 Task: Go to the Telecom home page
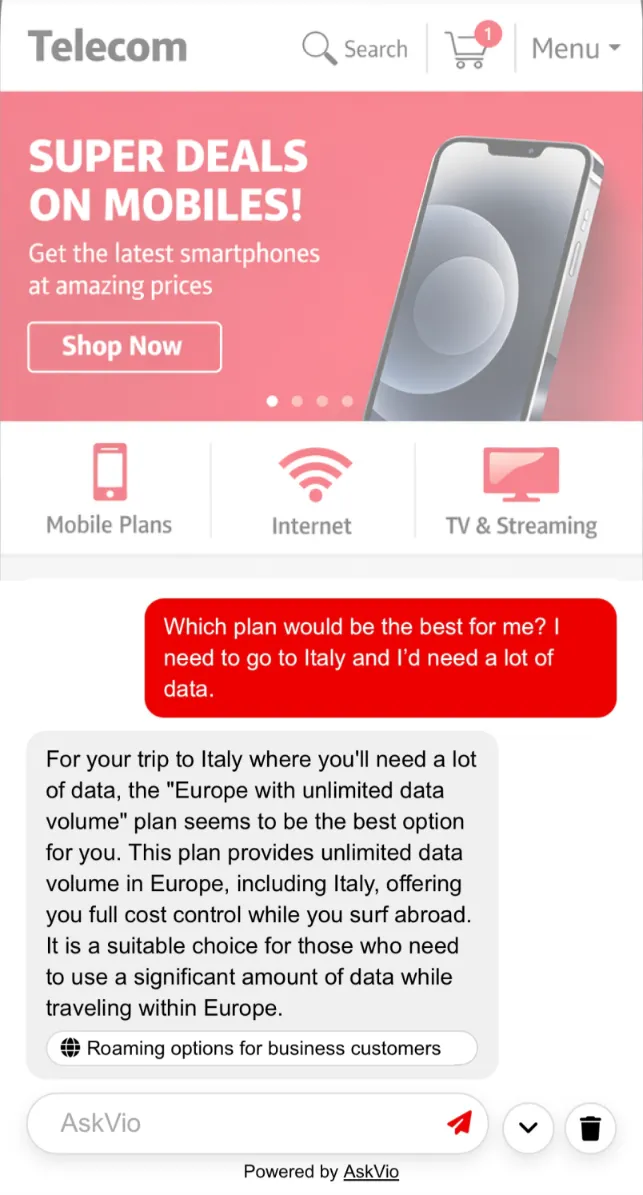107,47
